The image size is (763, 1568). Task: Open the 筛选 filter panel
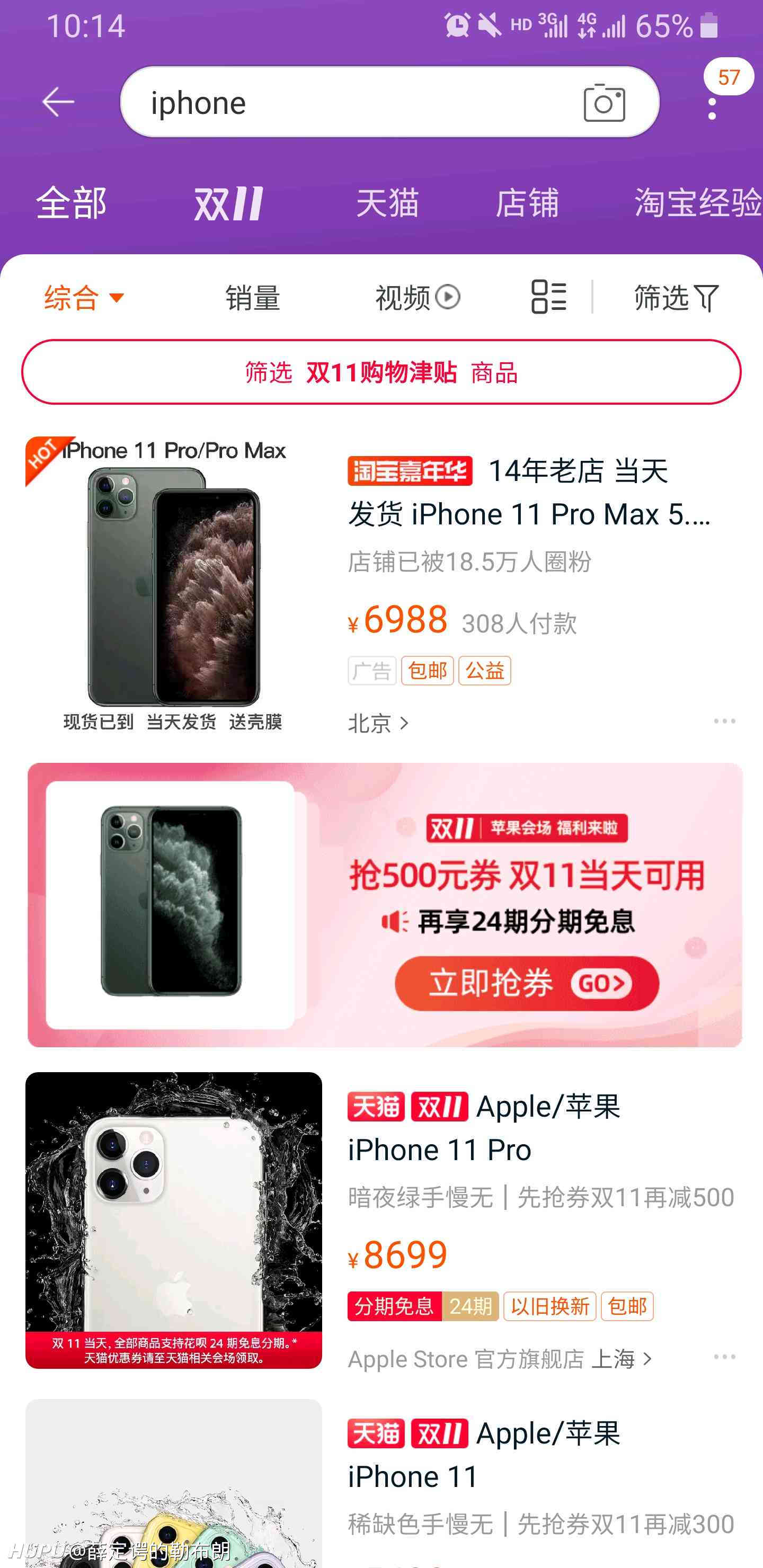677,298
